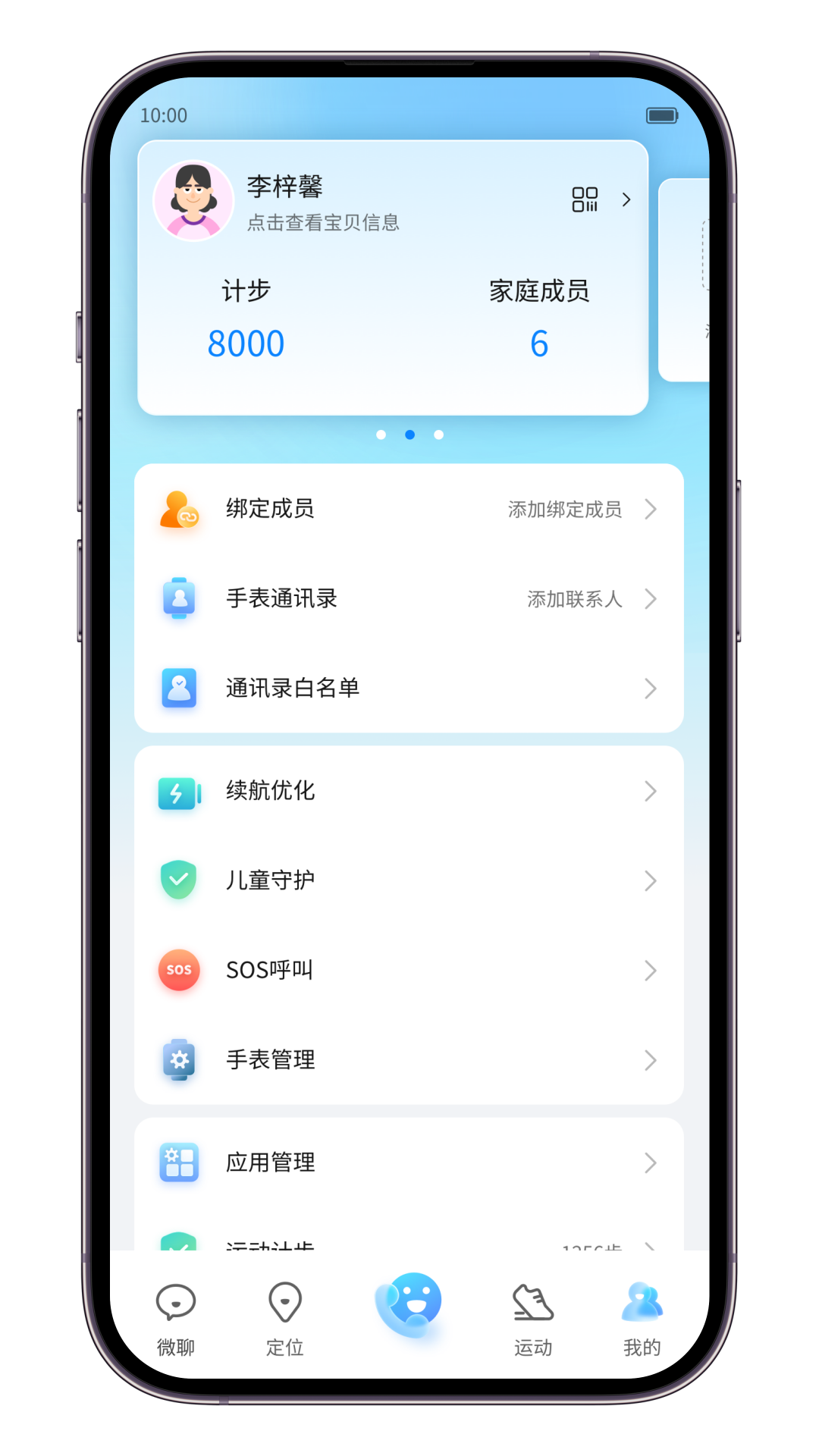The width and height of the screenshot is (819, 1456).
Task: Open the QR code icon on 李梓馨's card
Action: click(x=585, y=199)
